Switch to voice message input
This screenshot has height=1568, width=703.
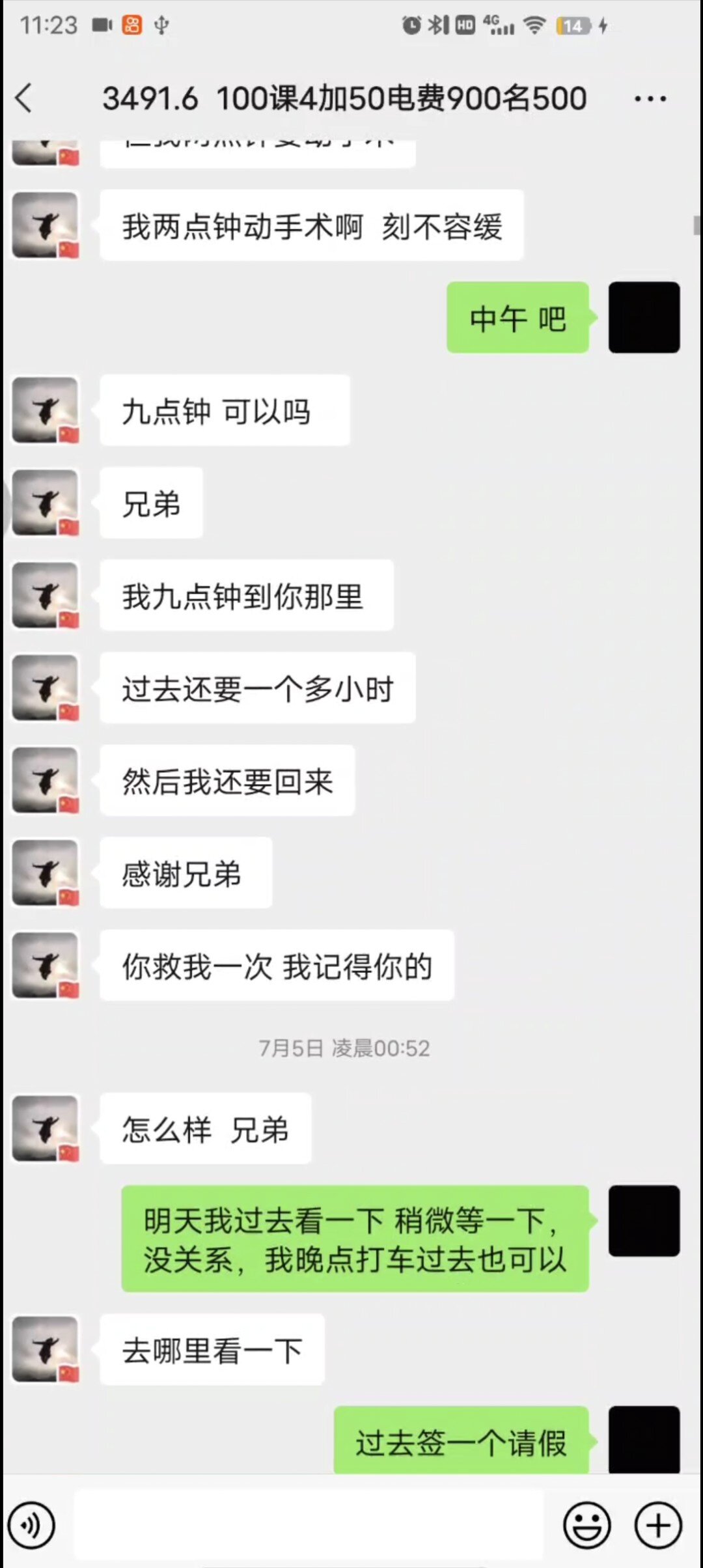(31, 1525)
